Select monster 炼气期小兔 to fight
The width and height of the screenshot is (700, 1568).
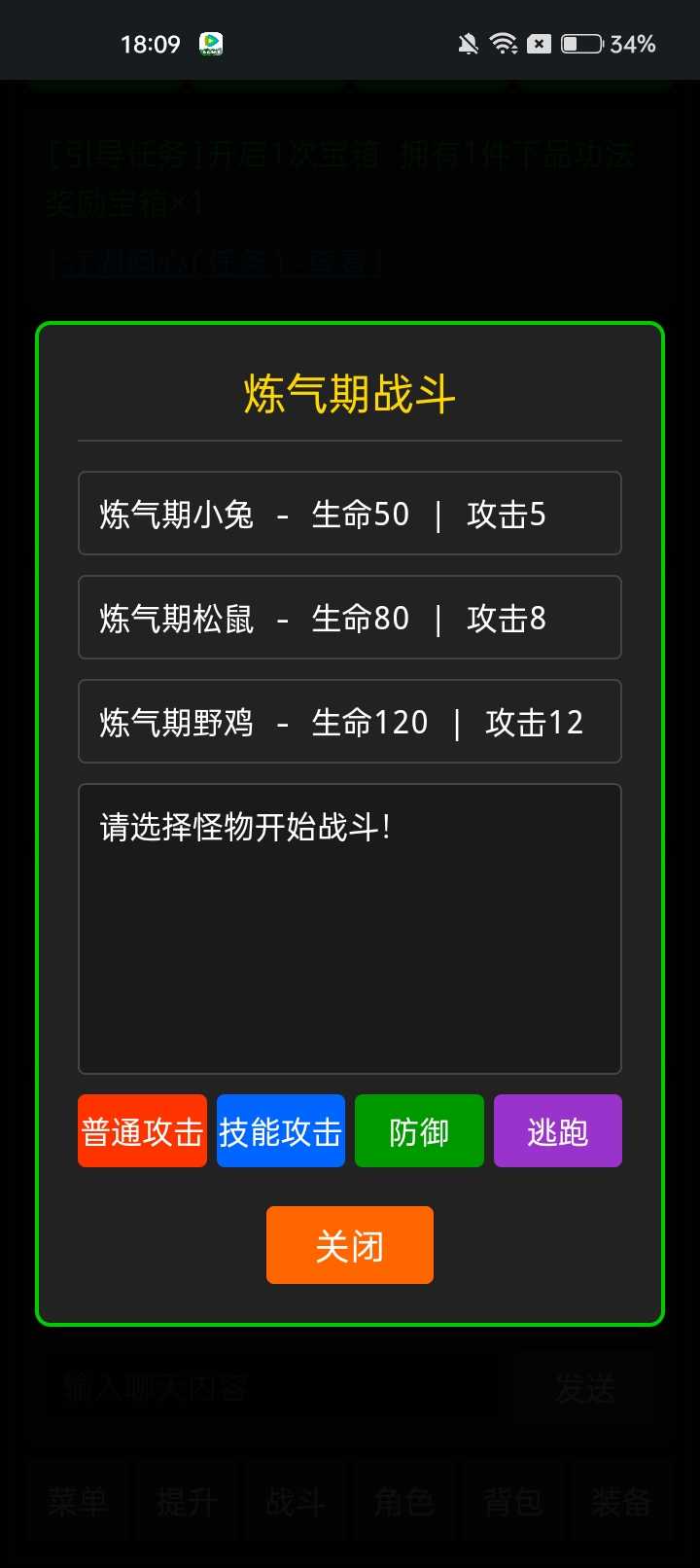[x=350, y=514]
